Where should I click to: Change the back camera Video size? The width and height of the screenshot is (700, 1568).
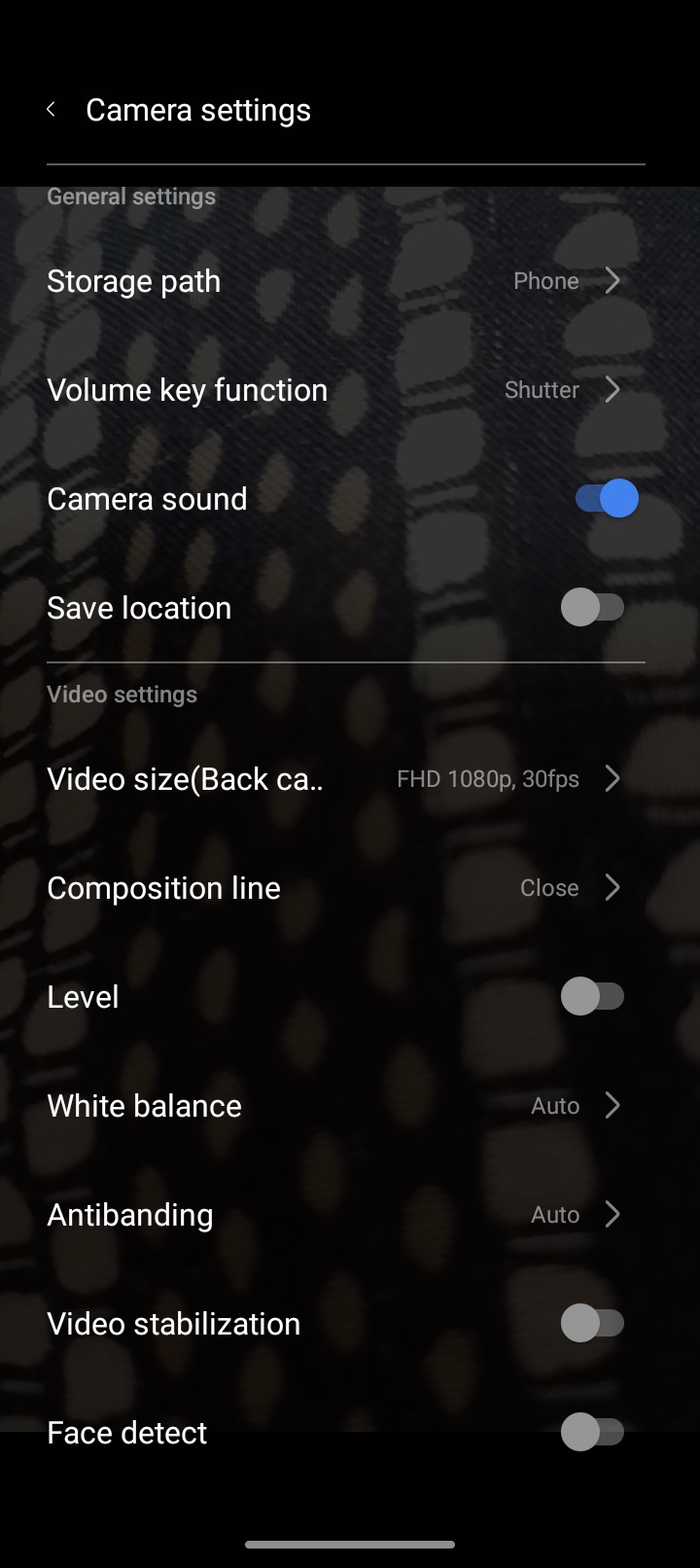point(346,779)
